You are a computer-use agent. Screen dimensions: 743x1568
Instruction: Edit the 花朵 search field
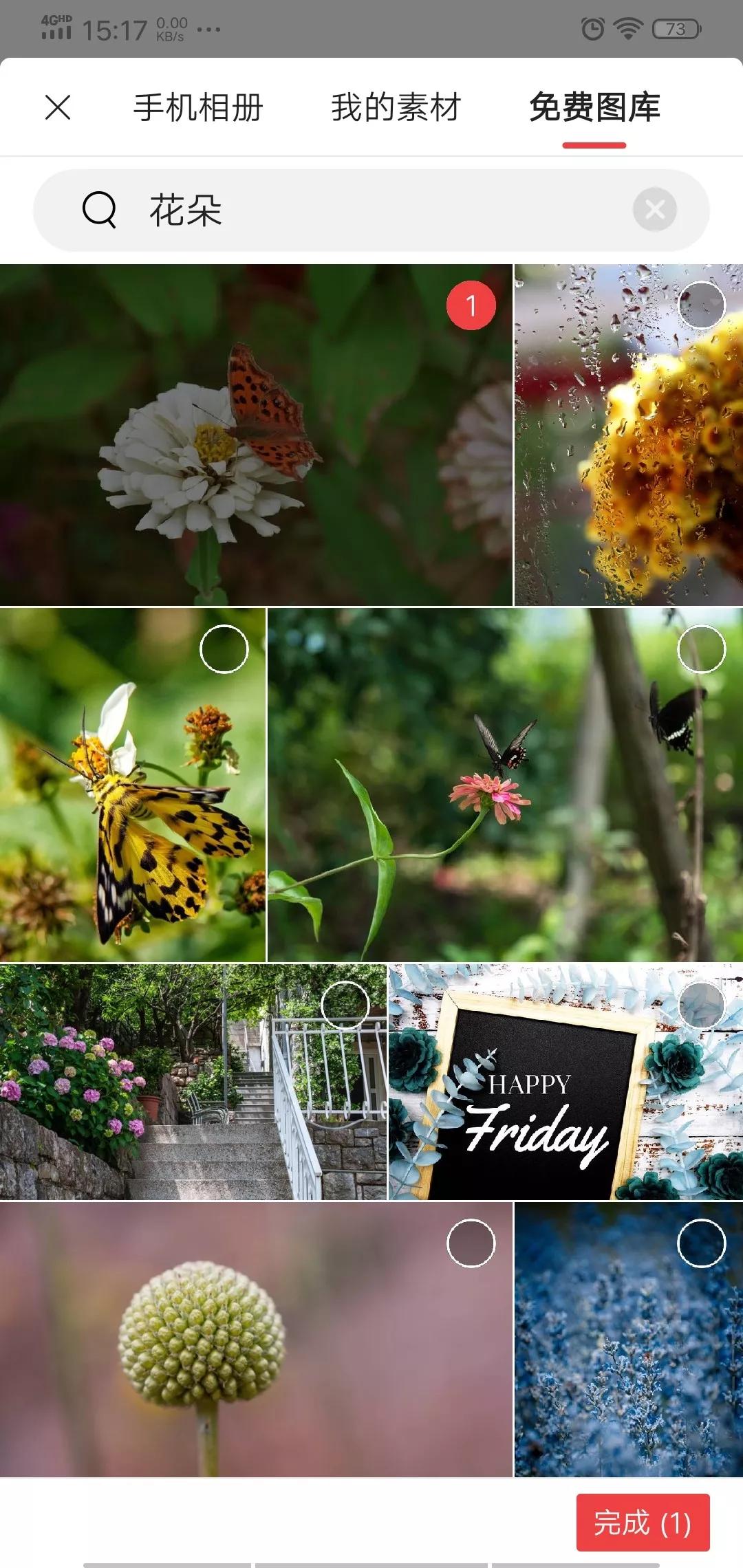coord(371,210)
